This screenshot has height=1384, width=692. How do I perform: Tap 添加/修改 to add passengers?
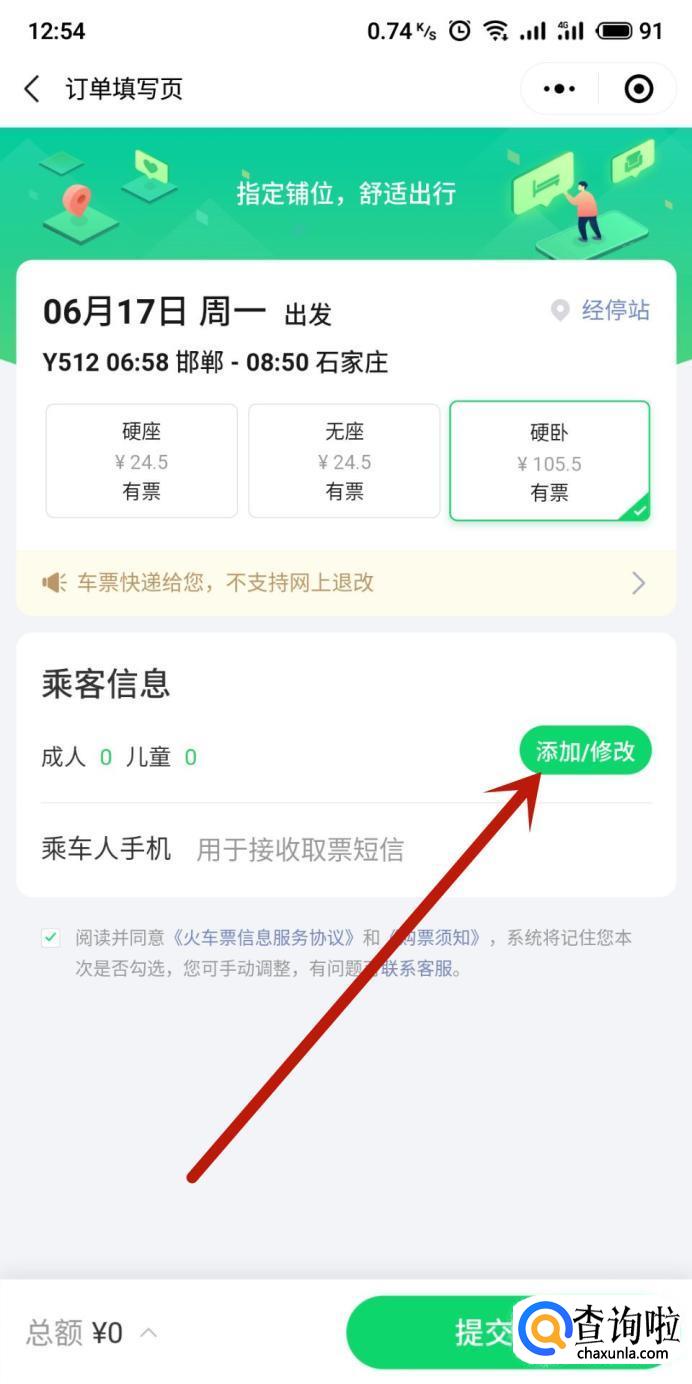(585, 752)
